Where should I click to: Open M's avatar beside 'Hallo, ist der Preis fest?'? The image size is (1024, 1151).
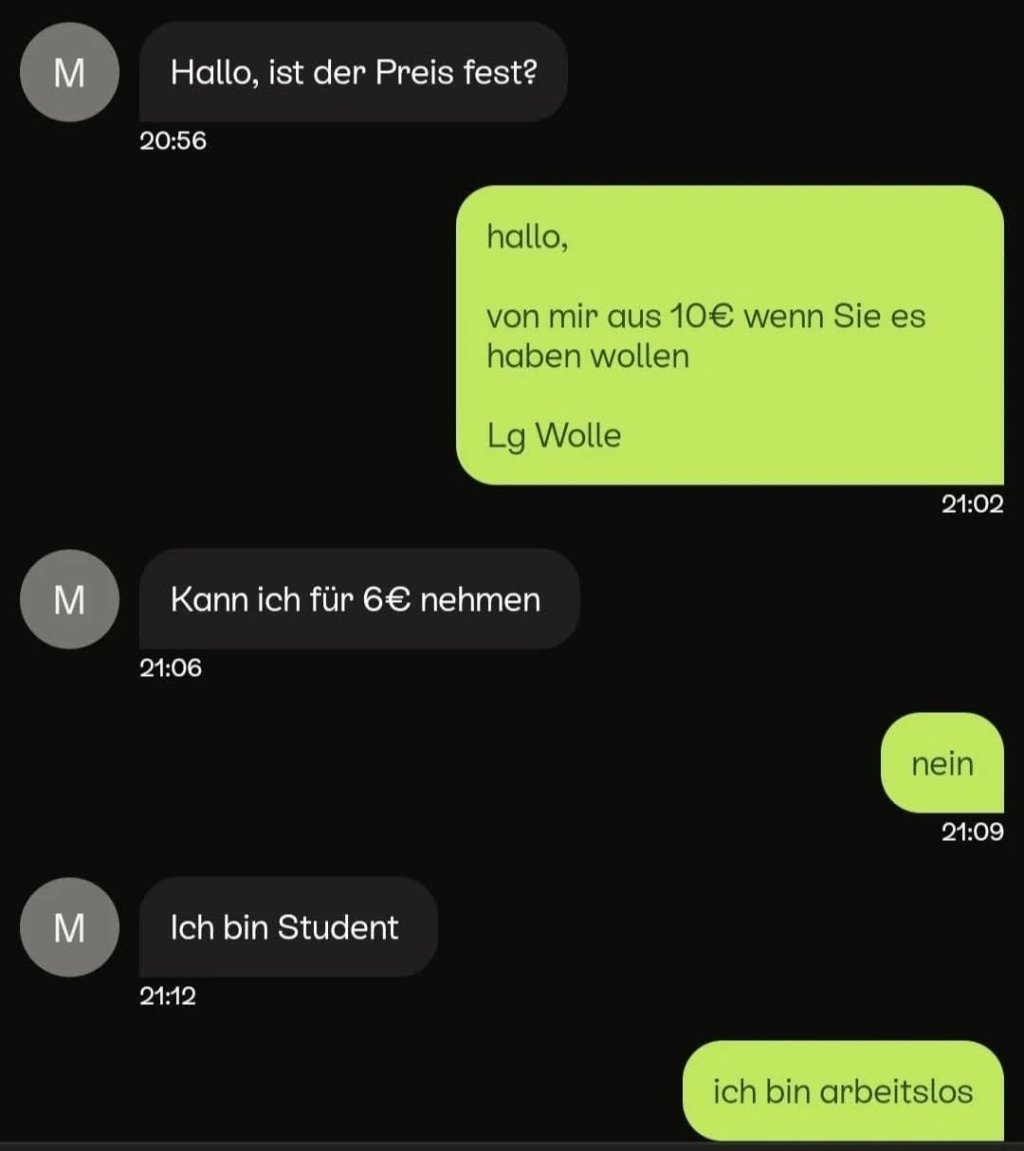pos(69,74)
